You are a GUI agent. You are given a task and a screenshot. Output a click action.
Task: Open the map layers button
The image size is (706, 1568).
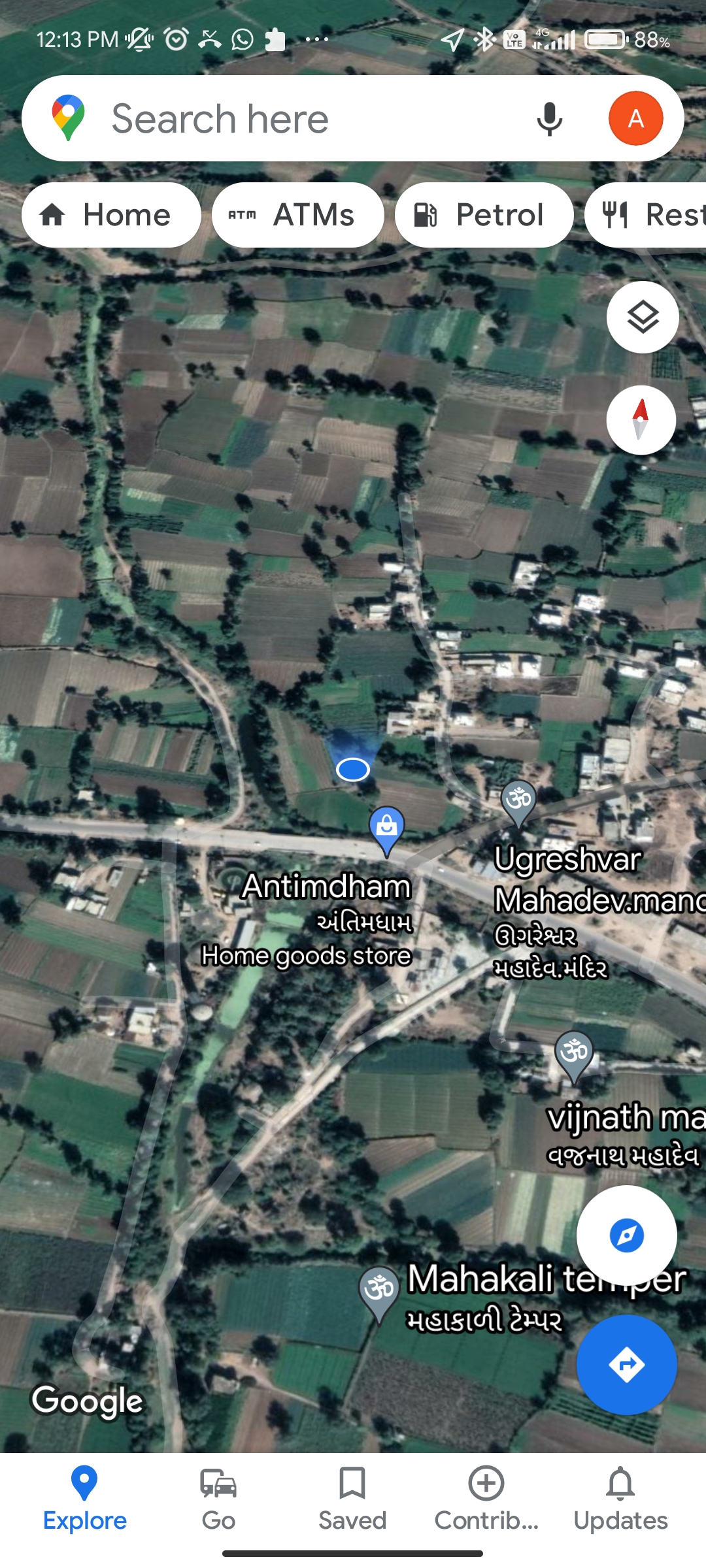tap(643, 318)
